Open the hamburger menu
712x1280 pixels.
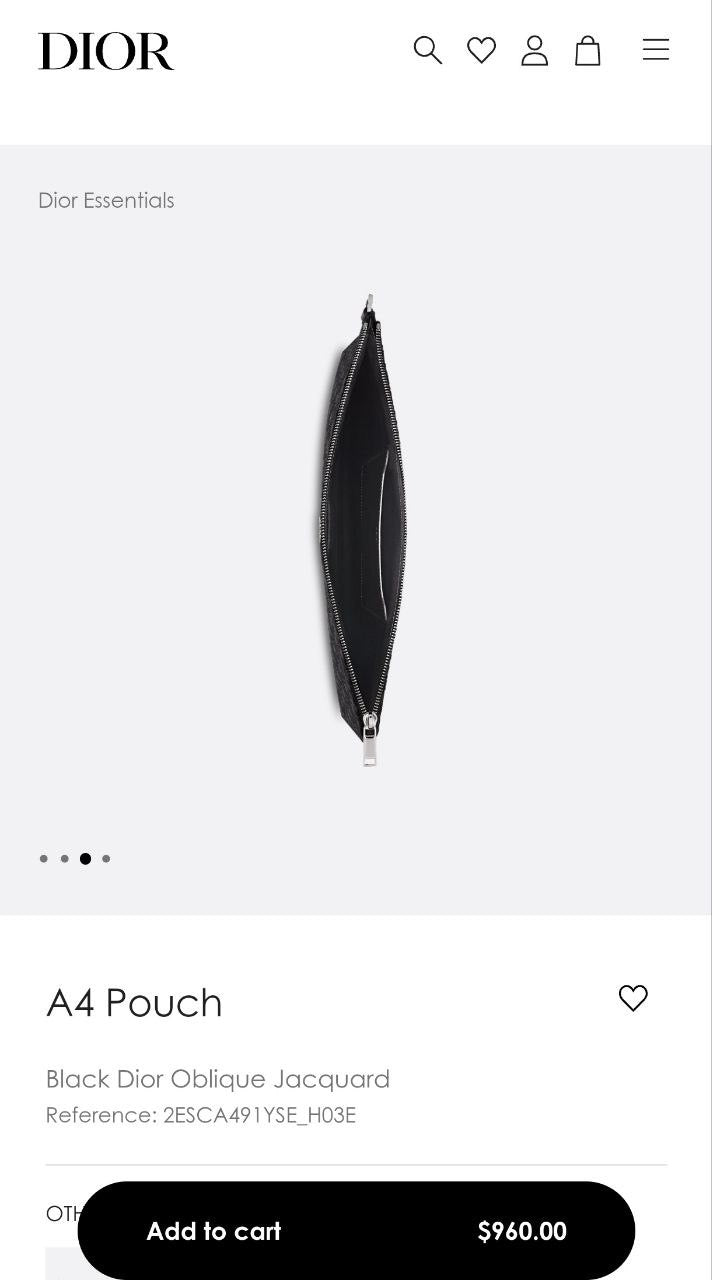click(656, 50)
